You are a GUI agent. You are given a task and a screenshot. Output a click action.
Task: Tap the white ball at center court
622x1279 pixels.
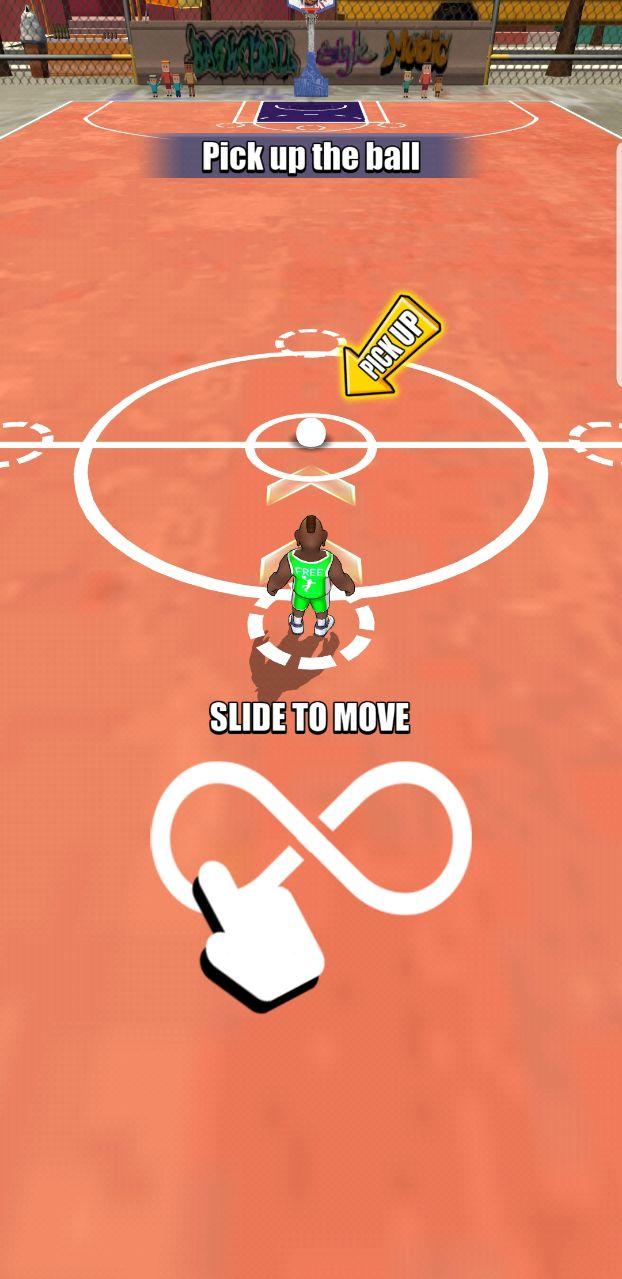tap(310, 433)
